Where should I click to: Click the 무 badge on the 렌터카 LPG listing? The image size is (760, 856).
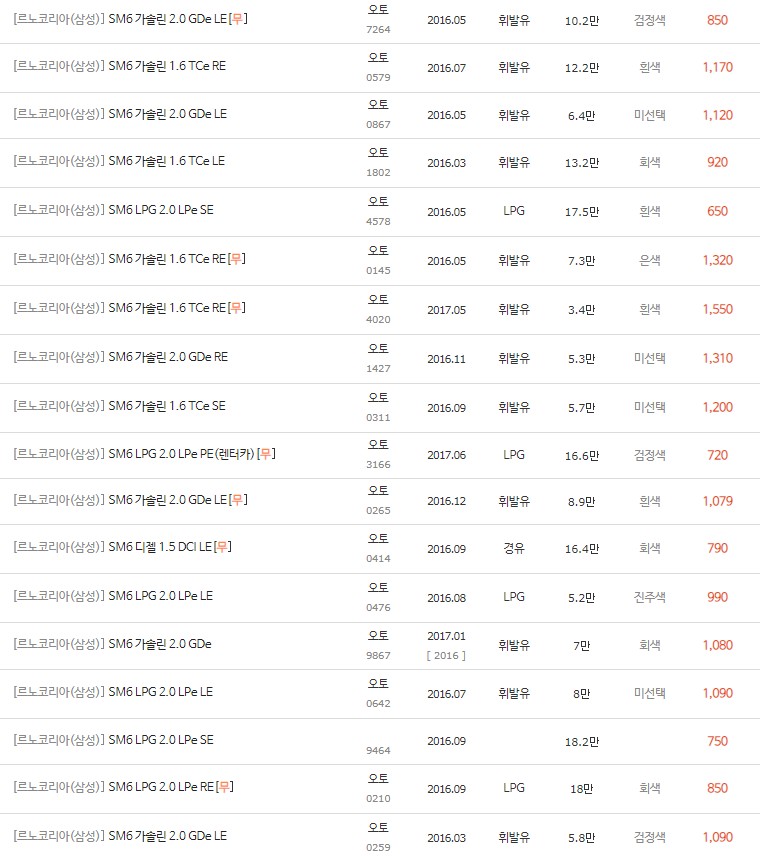(x=264, y=455)
